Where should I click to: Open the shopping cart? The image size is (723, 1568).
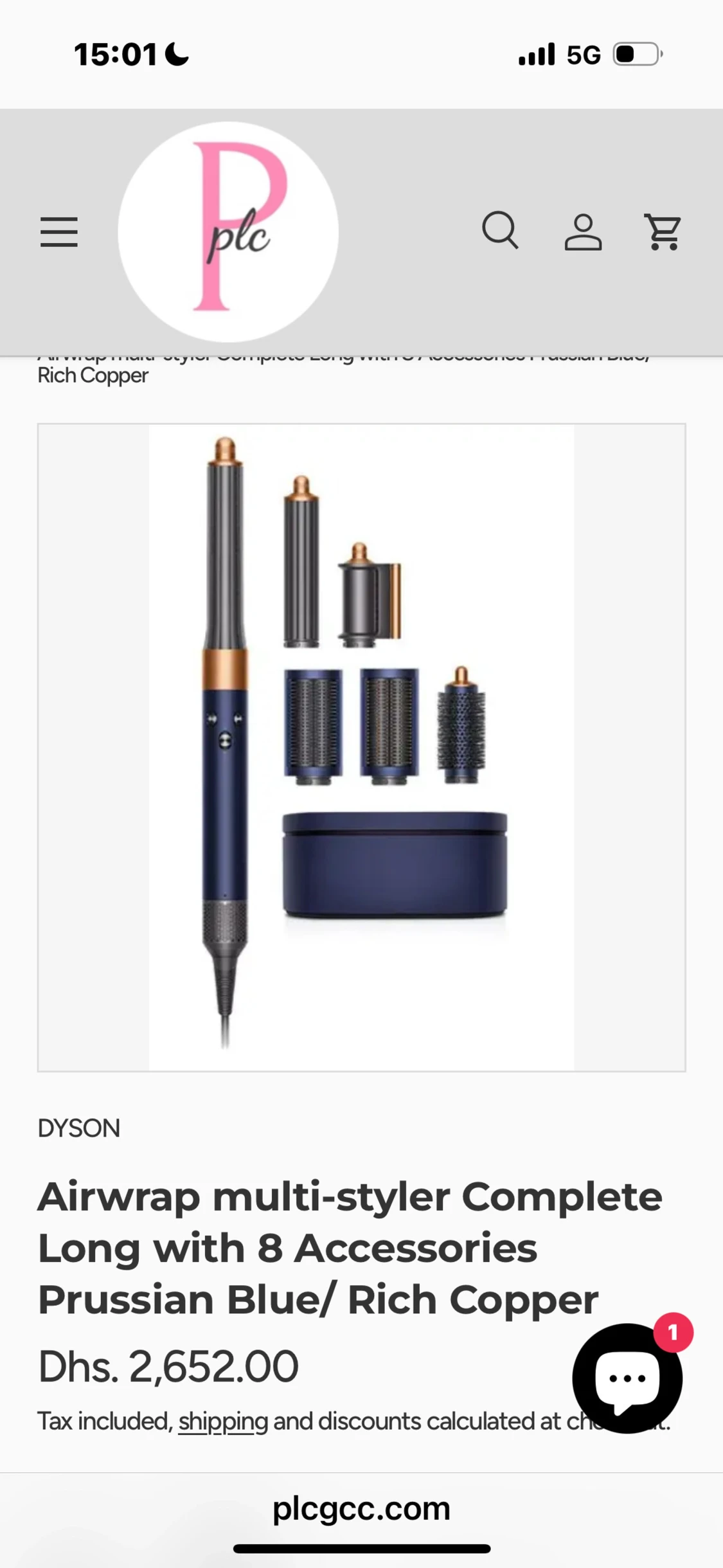(x=663, y=231)
